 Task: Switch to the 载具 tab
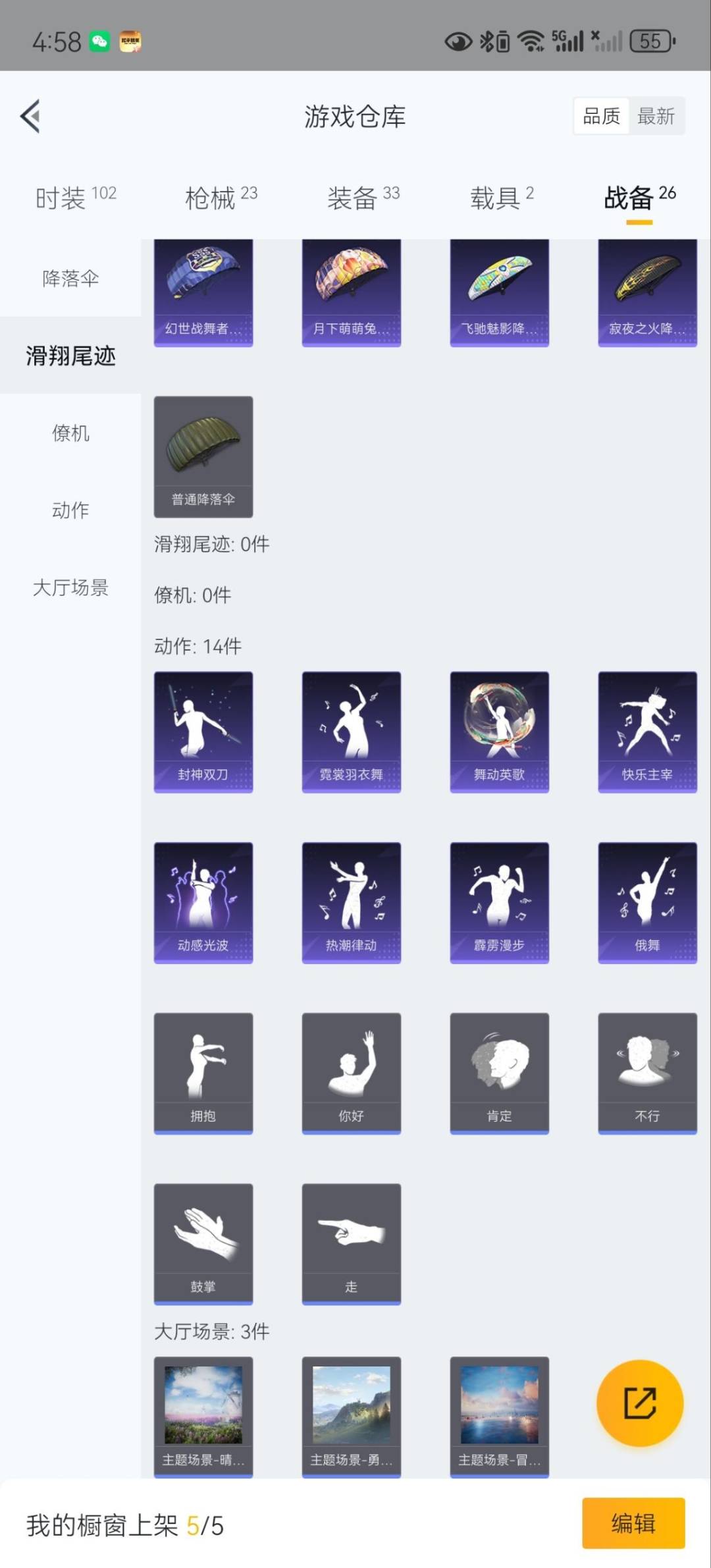[502, 197]
